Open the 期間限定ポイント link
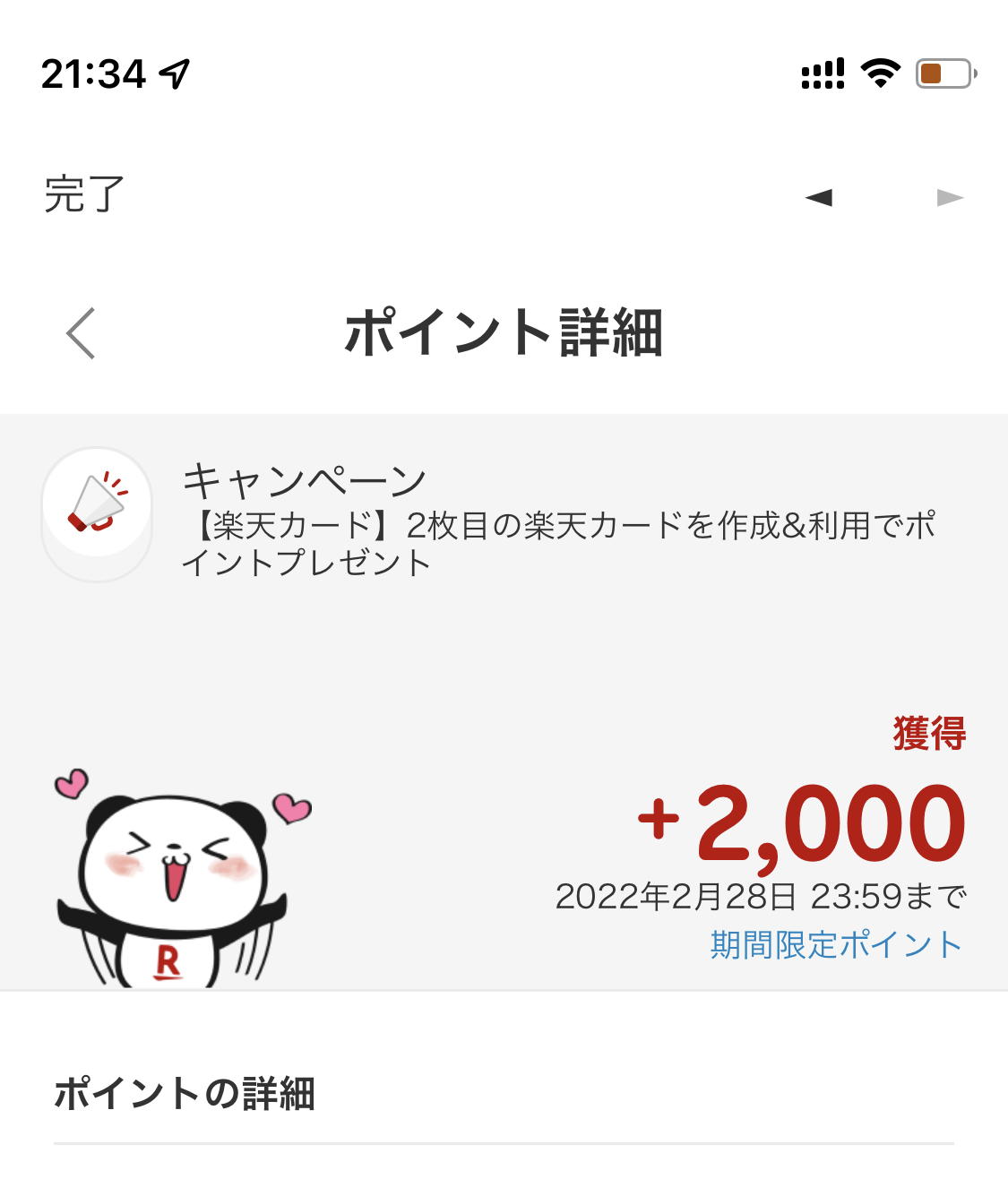 pyautogui.click(x=836, y=945)
